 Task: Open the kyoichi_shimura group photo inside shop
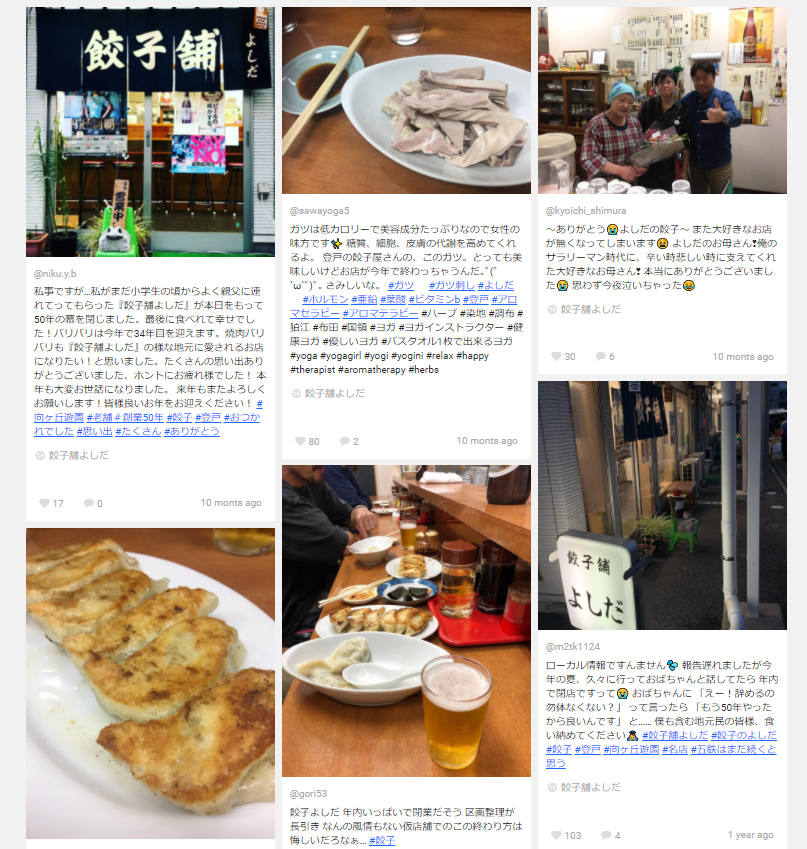662,100
